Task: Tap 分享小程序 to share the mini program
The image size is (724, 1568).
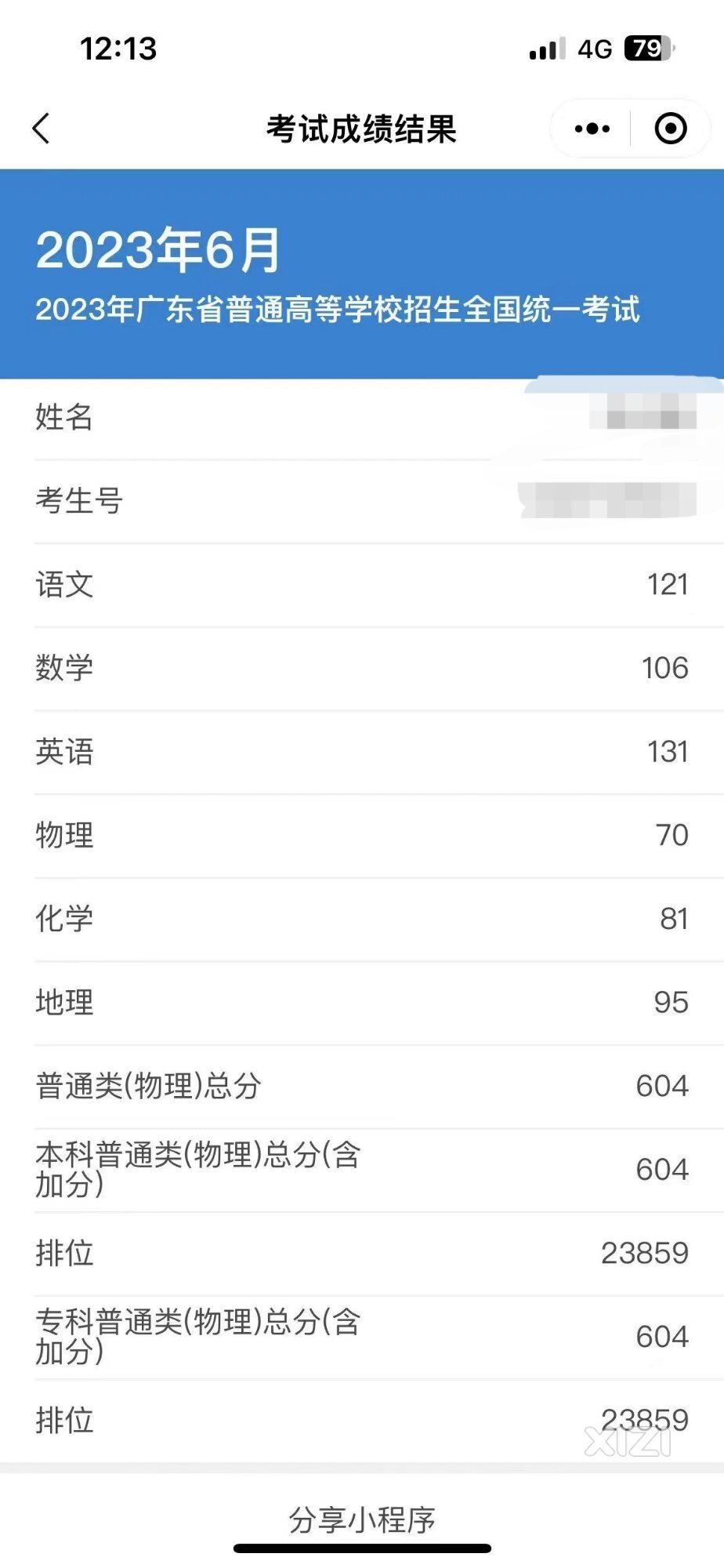Action: click(x=362, y=1519)
